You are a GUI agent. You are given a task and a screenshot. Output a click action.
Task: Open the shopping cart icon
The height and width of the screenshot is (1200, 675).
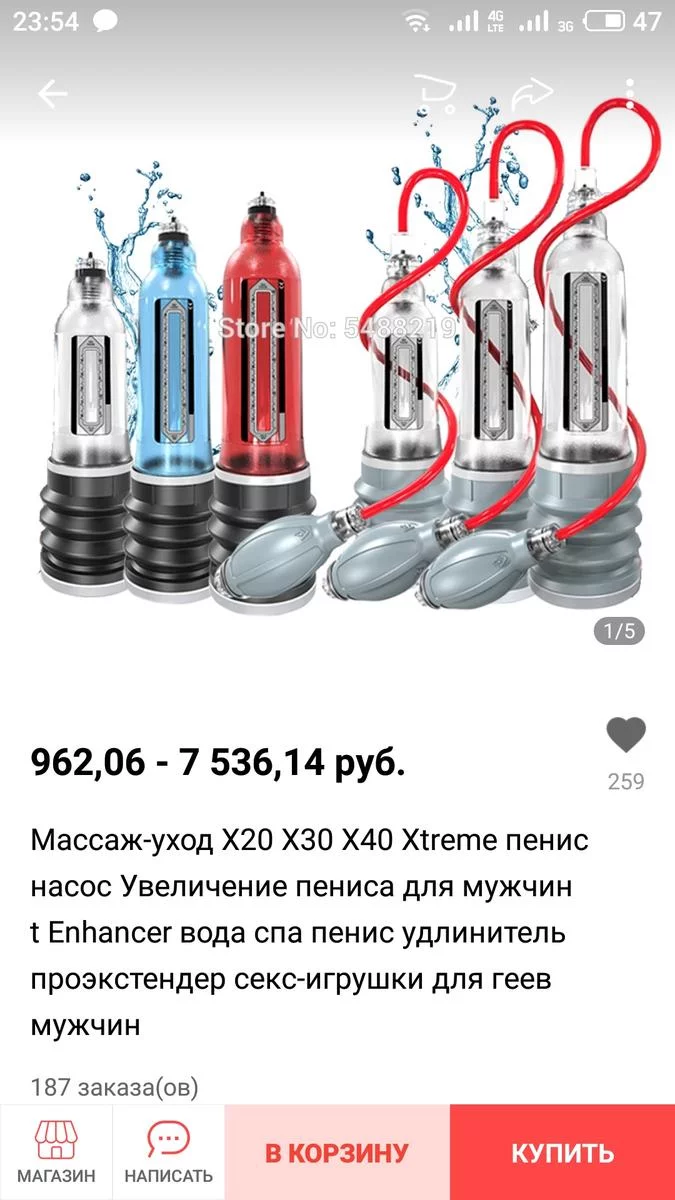(436, 93)
